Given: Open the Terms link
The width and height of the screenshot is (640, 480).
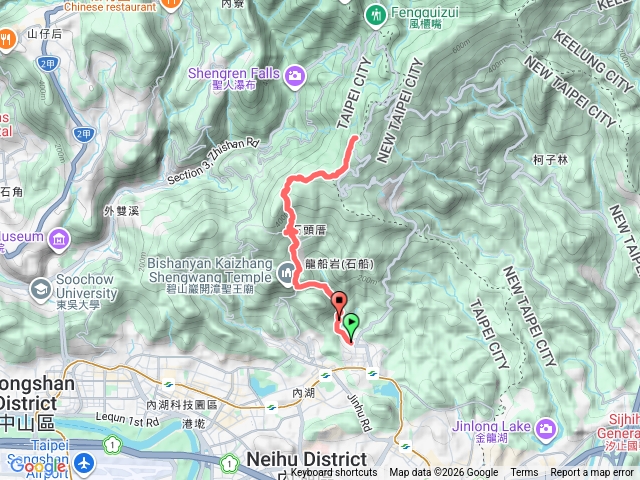Looking at the screenshot, I should coord(524,473).
